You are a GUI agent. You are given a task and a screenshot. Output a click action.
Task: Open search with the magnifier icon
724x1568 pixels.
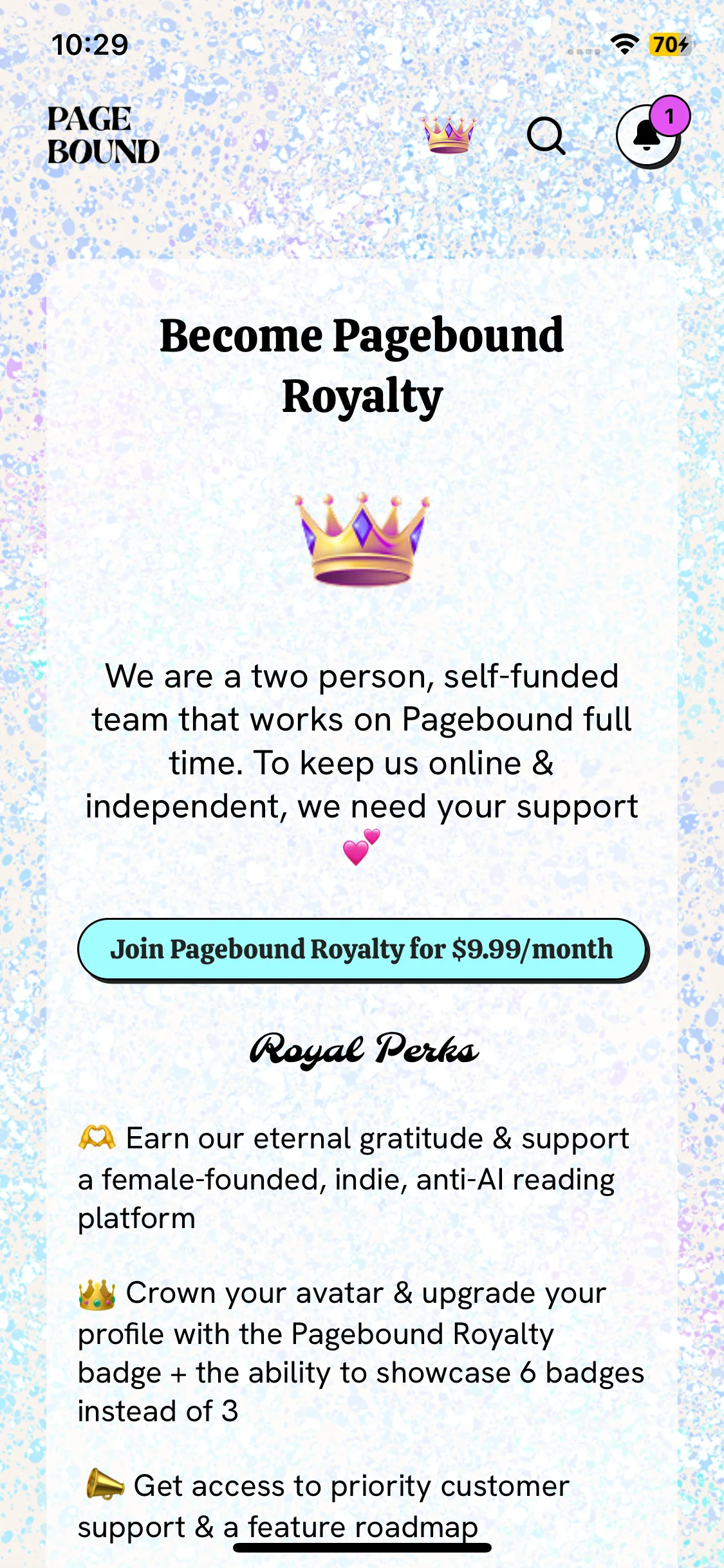coord(546,136)
